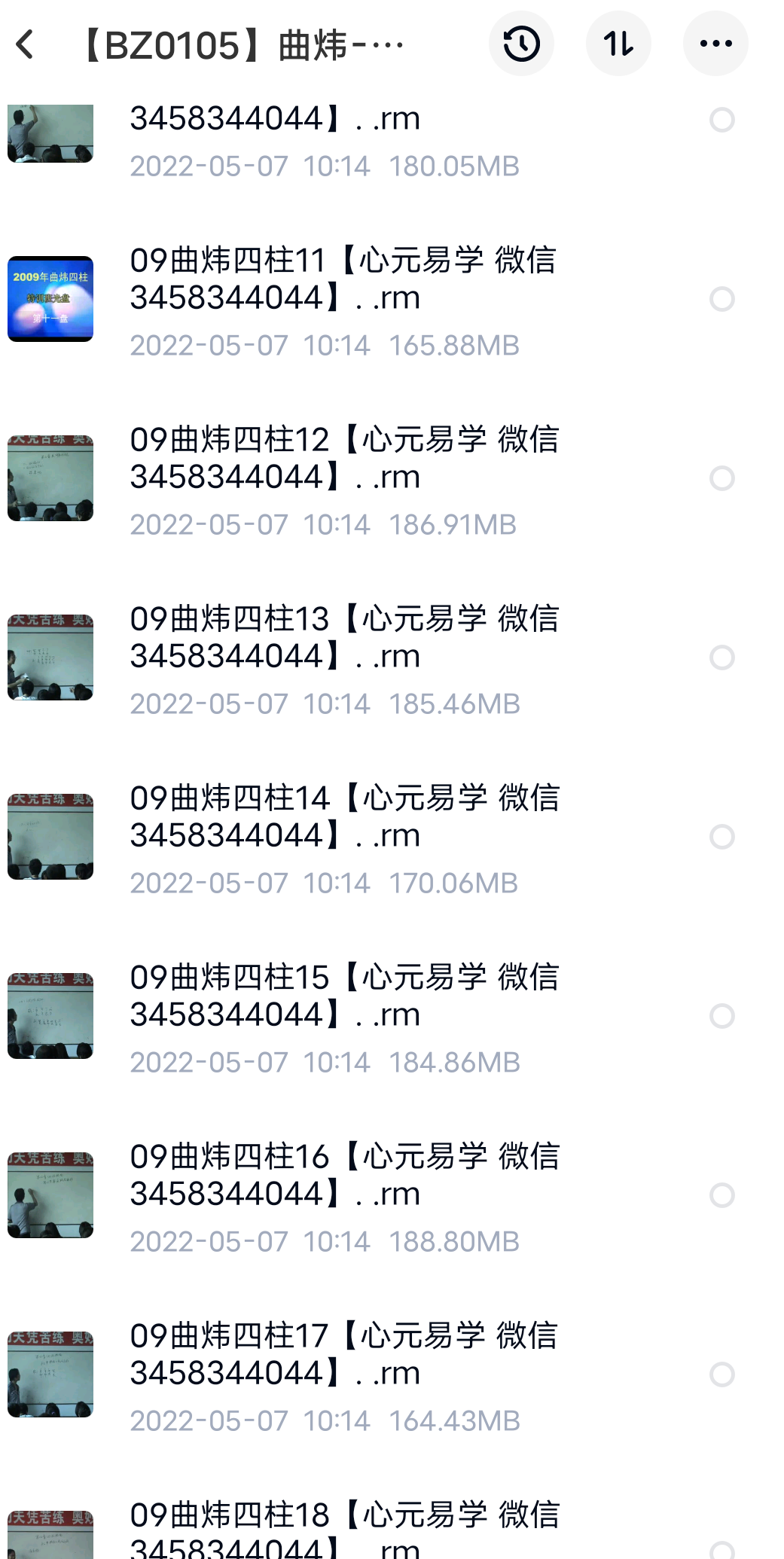Tap the thumbnail beside 09曲炜四柱13
The image size is (784, 1559).
pos(50,657)
